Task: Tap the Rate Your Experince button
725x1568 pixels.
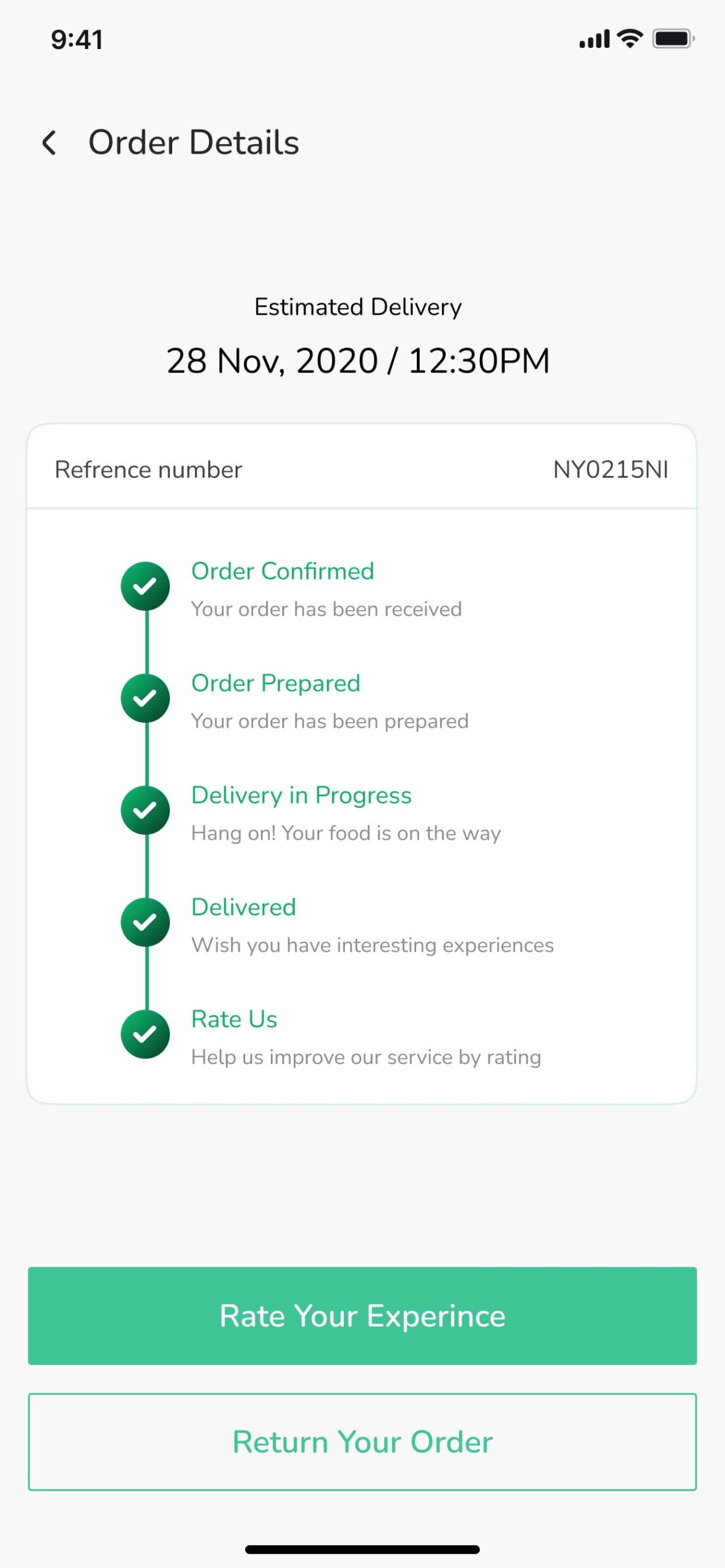Action: point(362,1316)
